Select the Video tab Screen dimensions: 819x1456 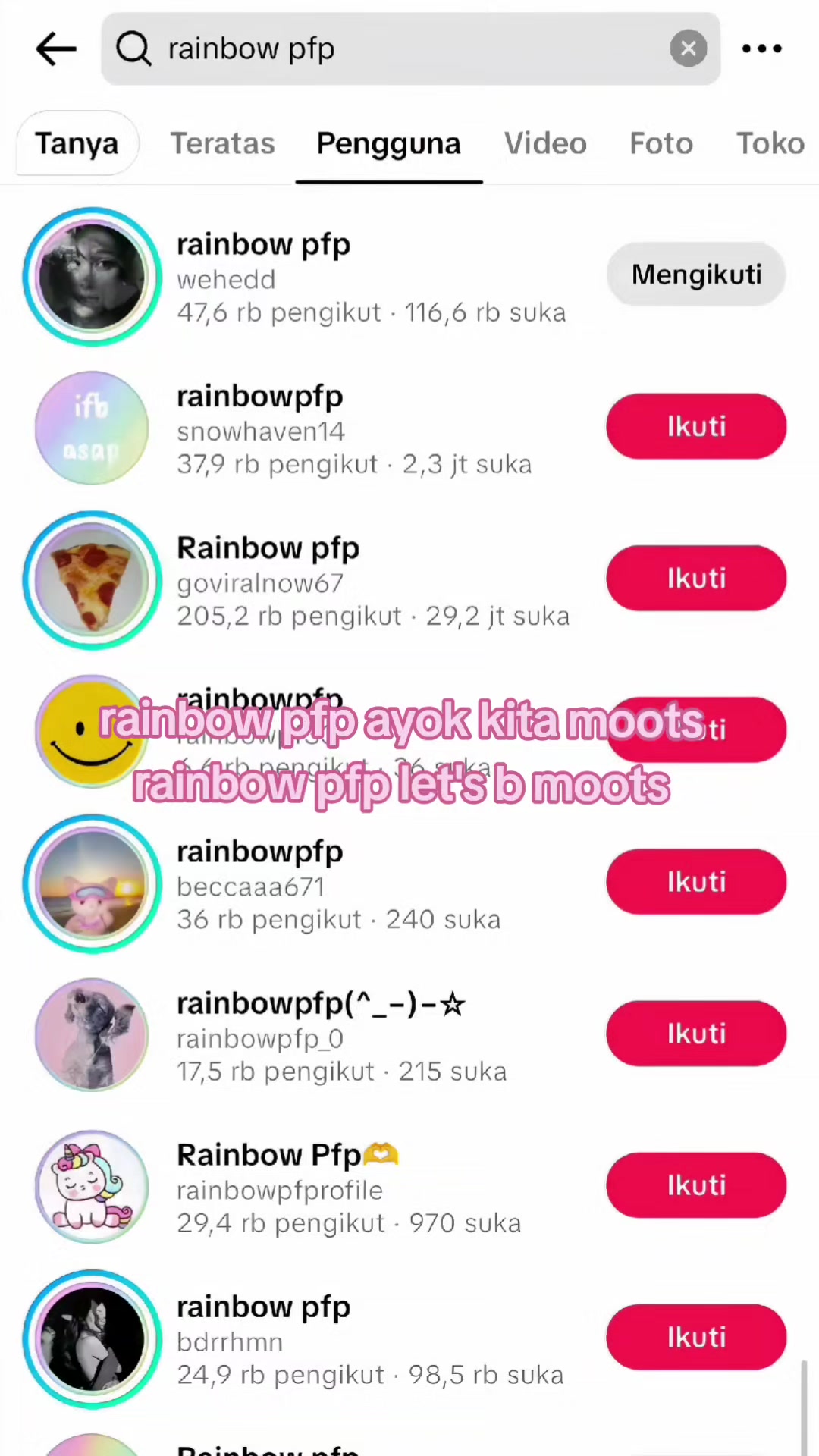545,143
